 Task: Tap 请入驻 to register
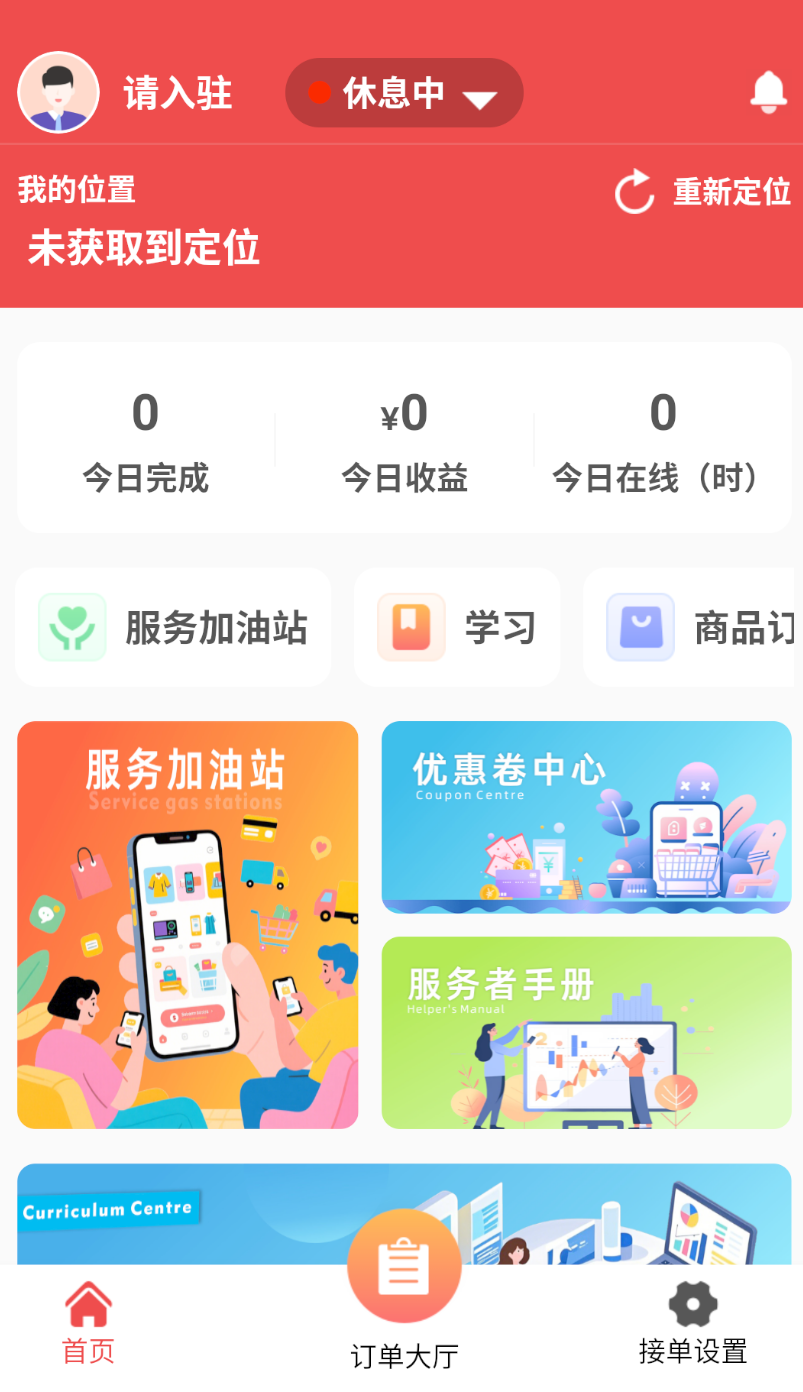click(178, 94)
